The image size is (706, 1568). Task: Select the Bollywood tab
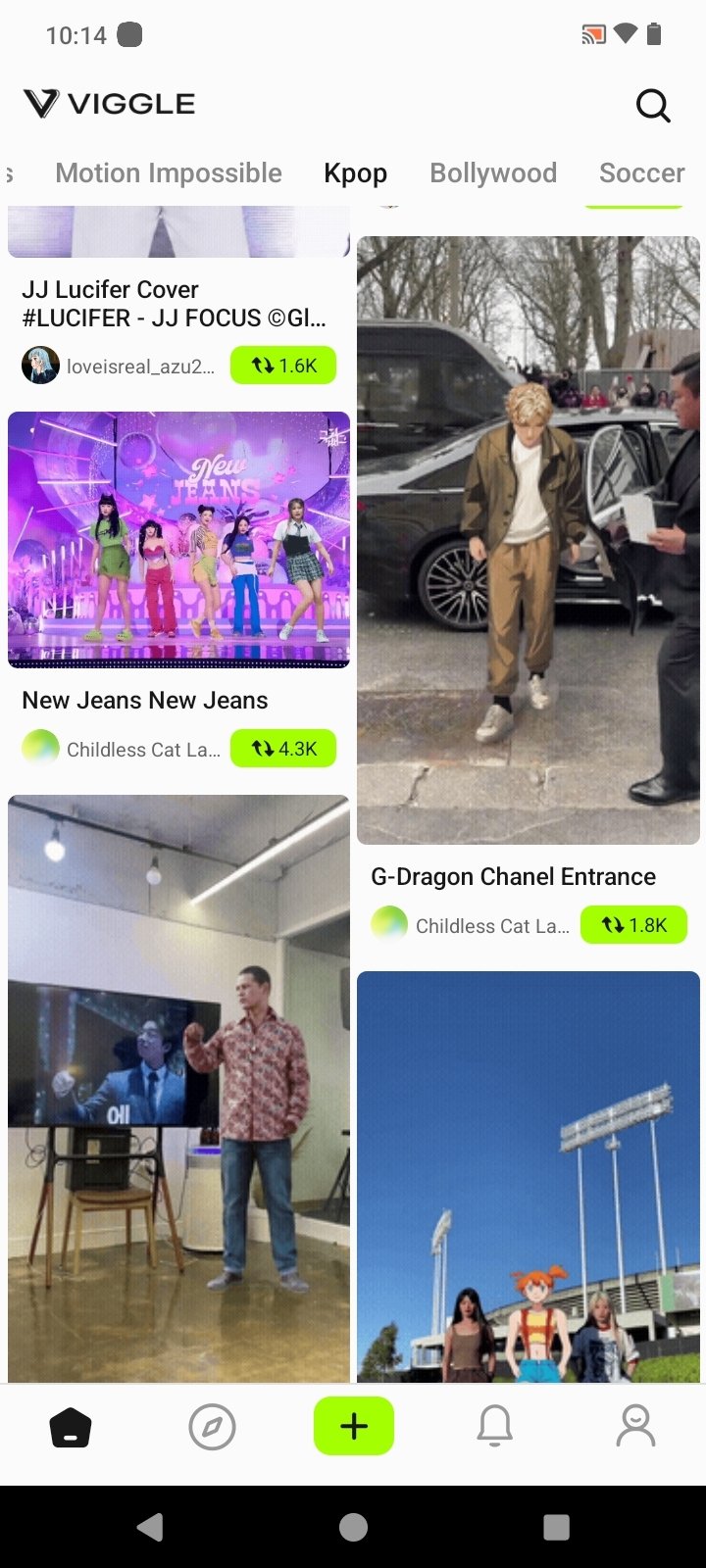tap(493, 173)
